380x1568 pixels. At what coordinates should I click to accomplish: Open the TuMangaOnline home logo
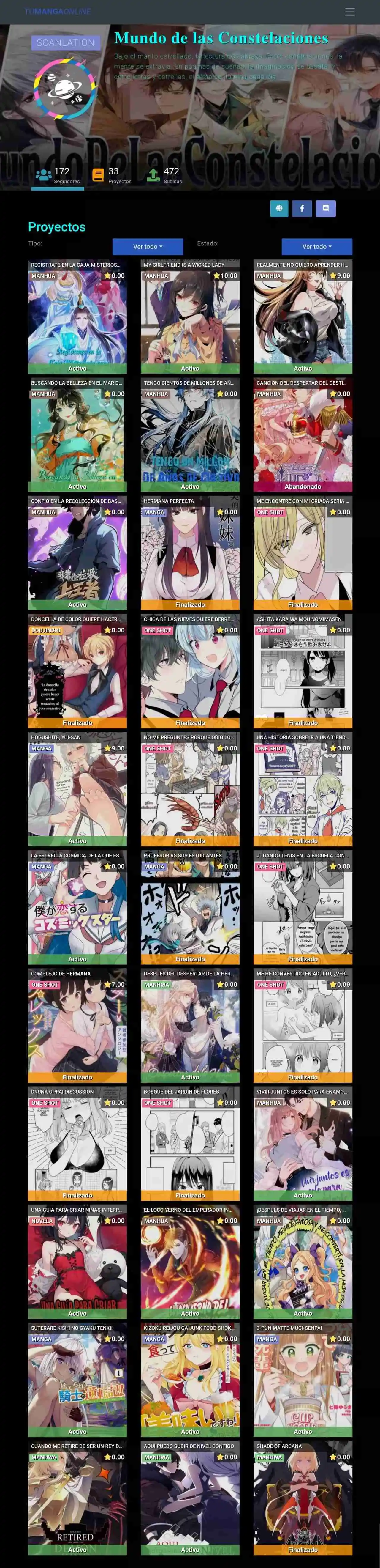[x=58, y=12]
